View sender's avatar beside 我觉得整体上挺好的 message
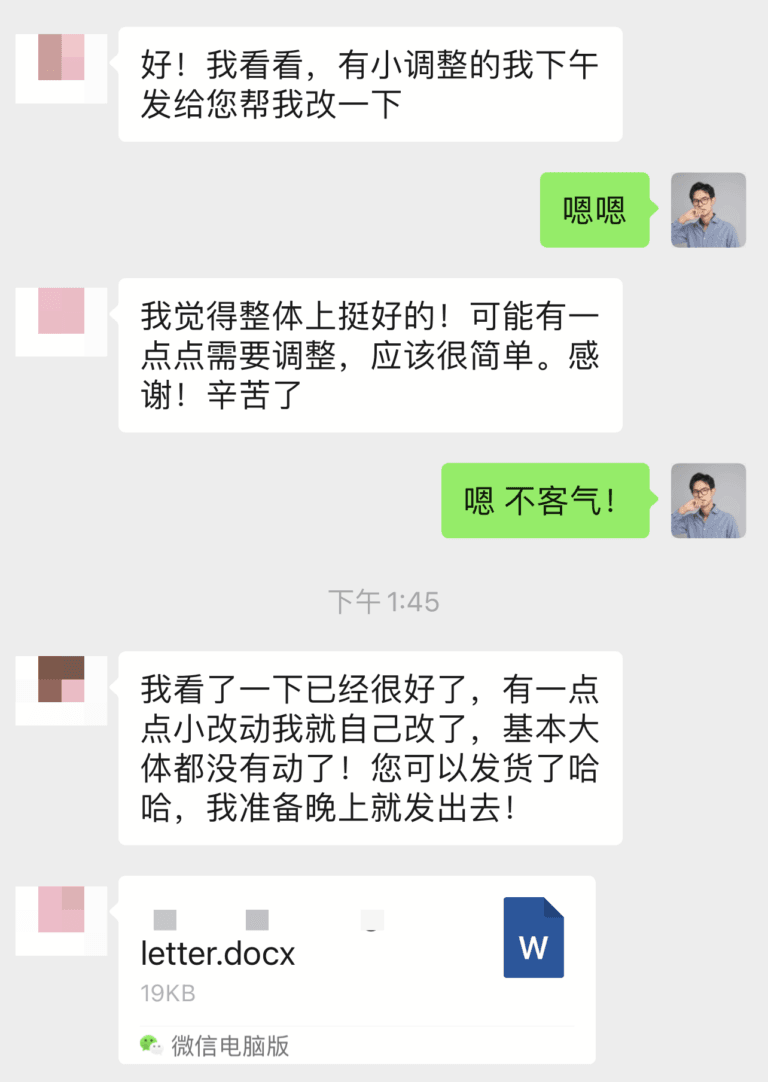The image size is (768, 1082). pyautogui.click(x=61, y=321)
